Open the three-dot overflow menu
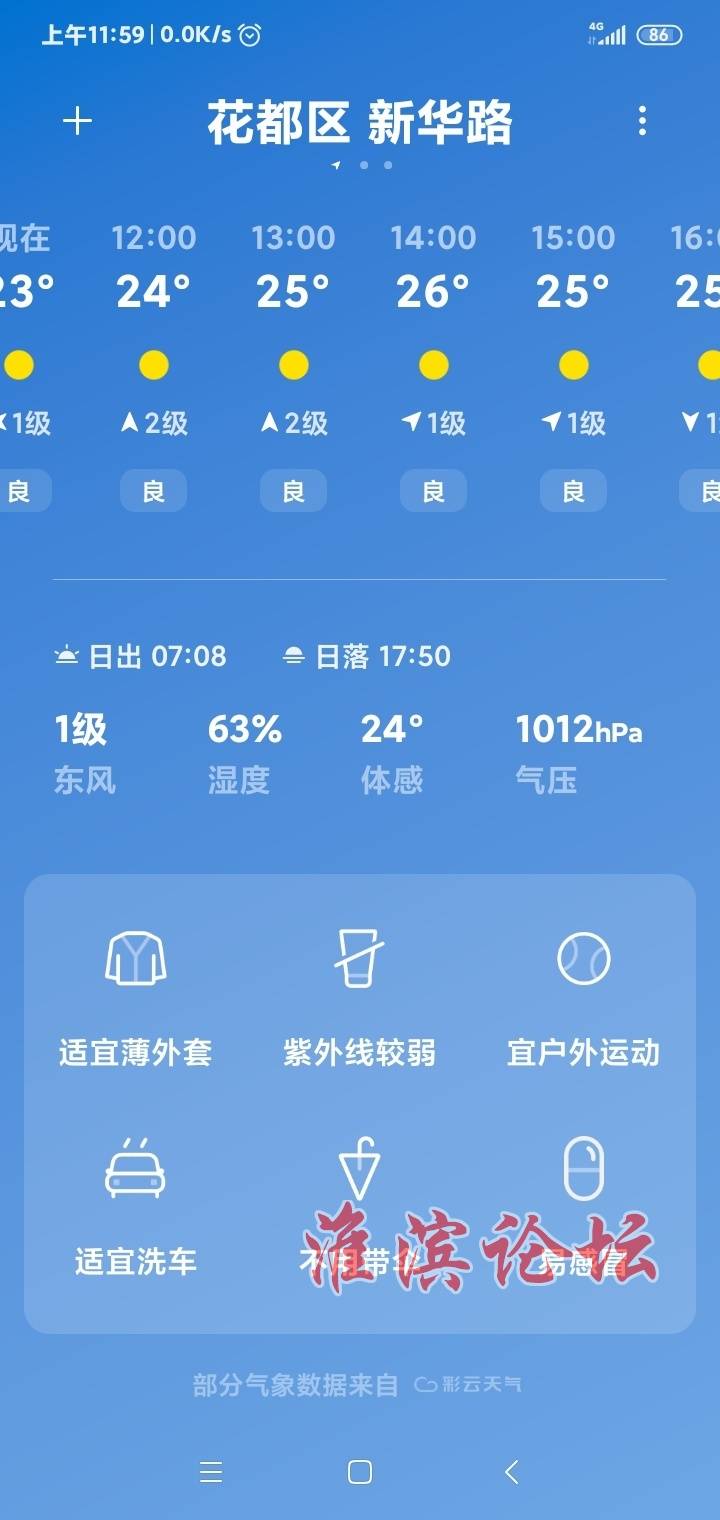The width and height of the screenshot is (720, 1520). pyautogui.click(x=642, y=121)
